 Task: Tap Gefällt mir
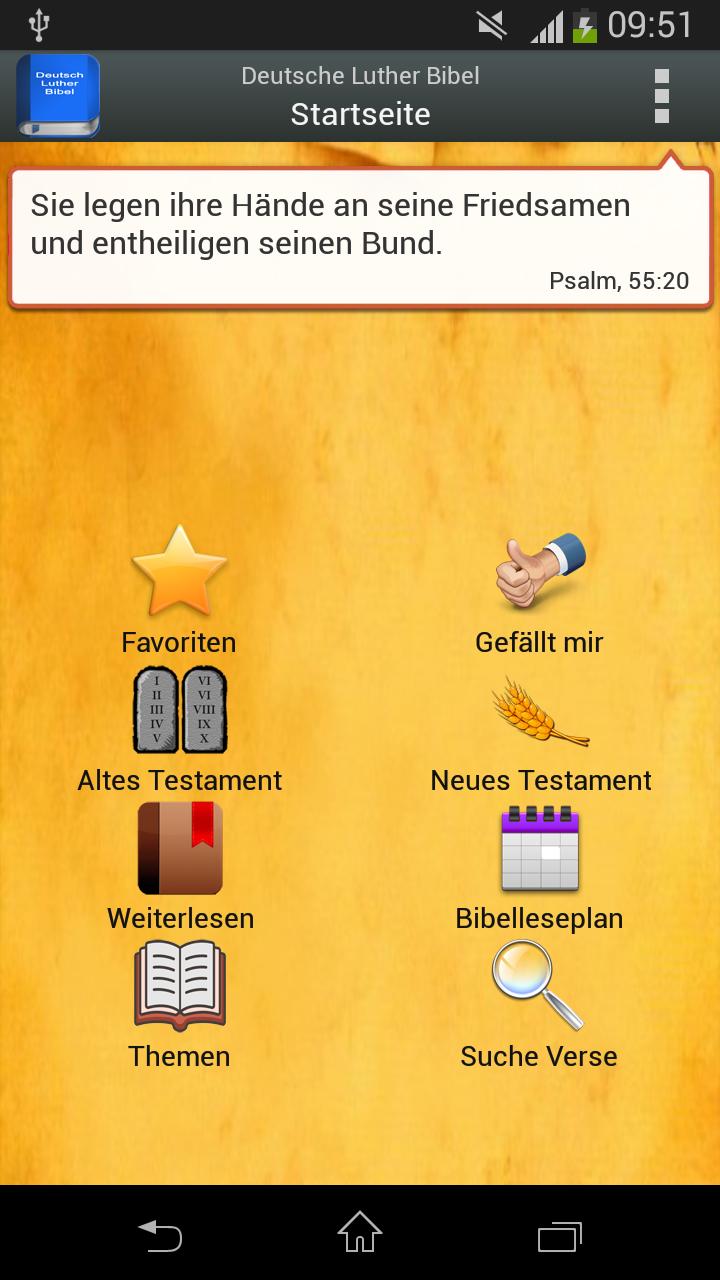coord(540,590)
